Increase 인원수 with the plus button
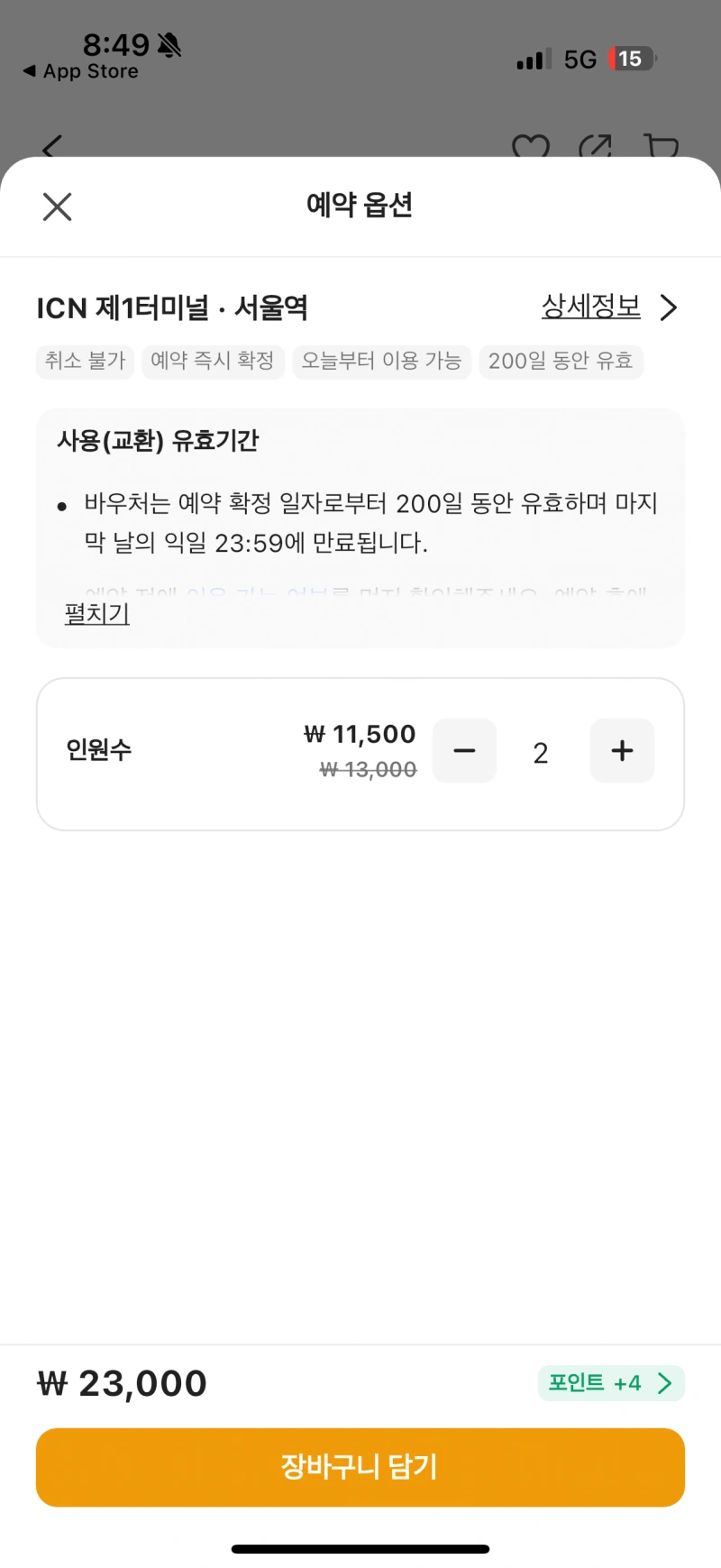 [622, 750]
